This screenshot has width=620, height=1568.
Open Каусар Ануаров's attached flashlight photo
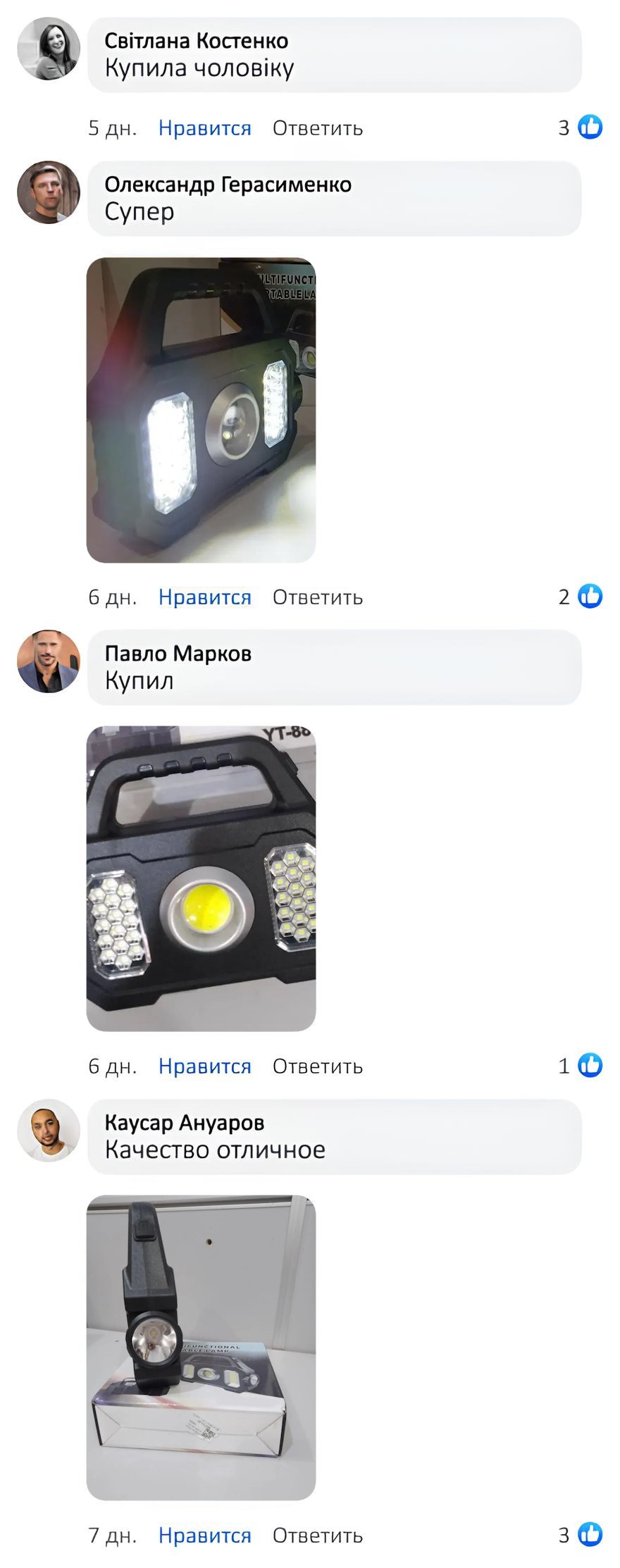point(201,1348)
